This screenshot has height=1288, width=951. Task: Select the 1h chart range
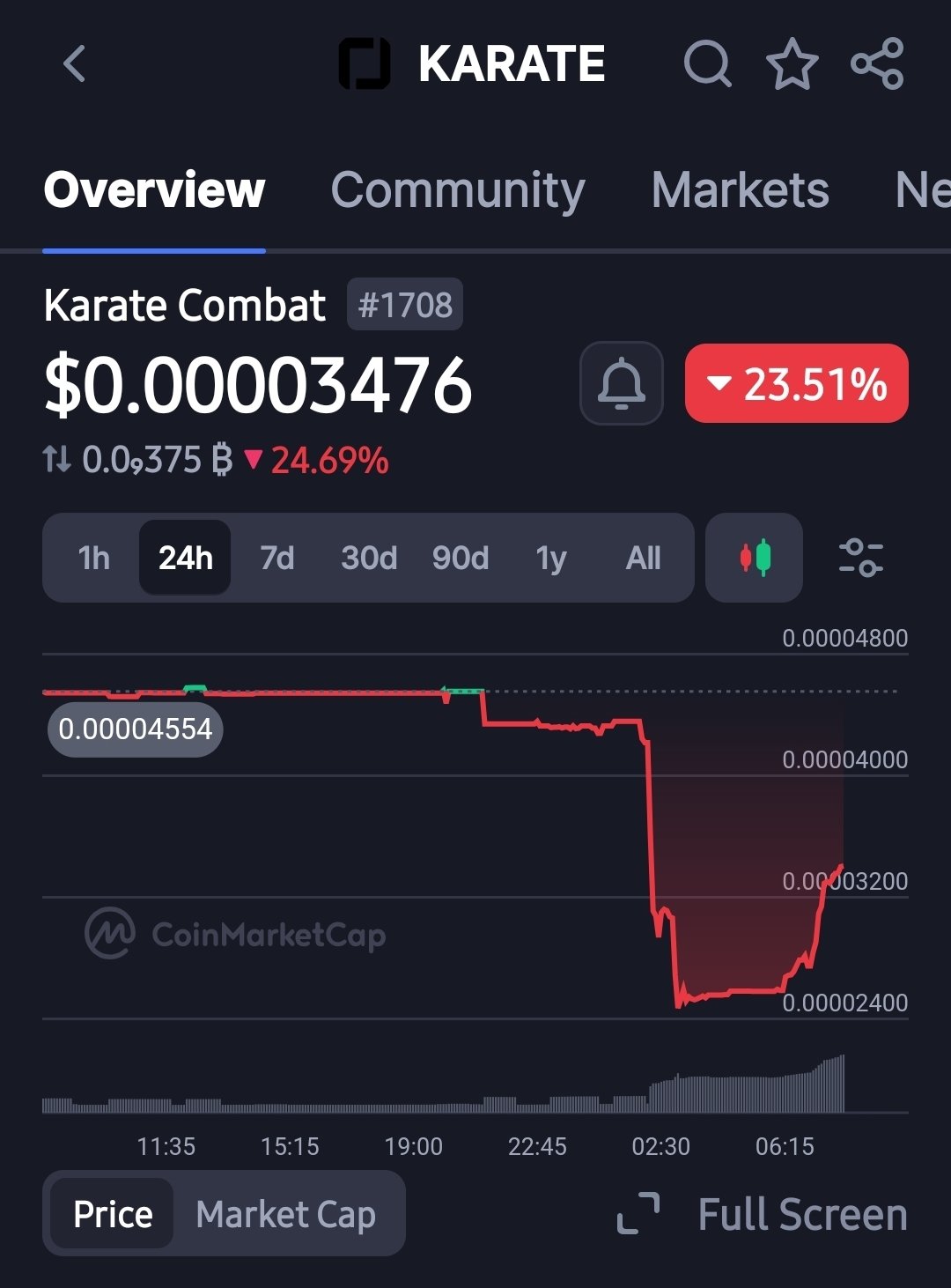point(93,558)
